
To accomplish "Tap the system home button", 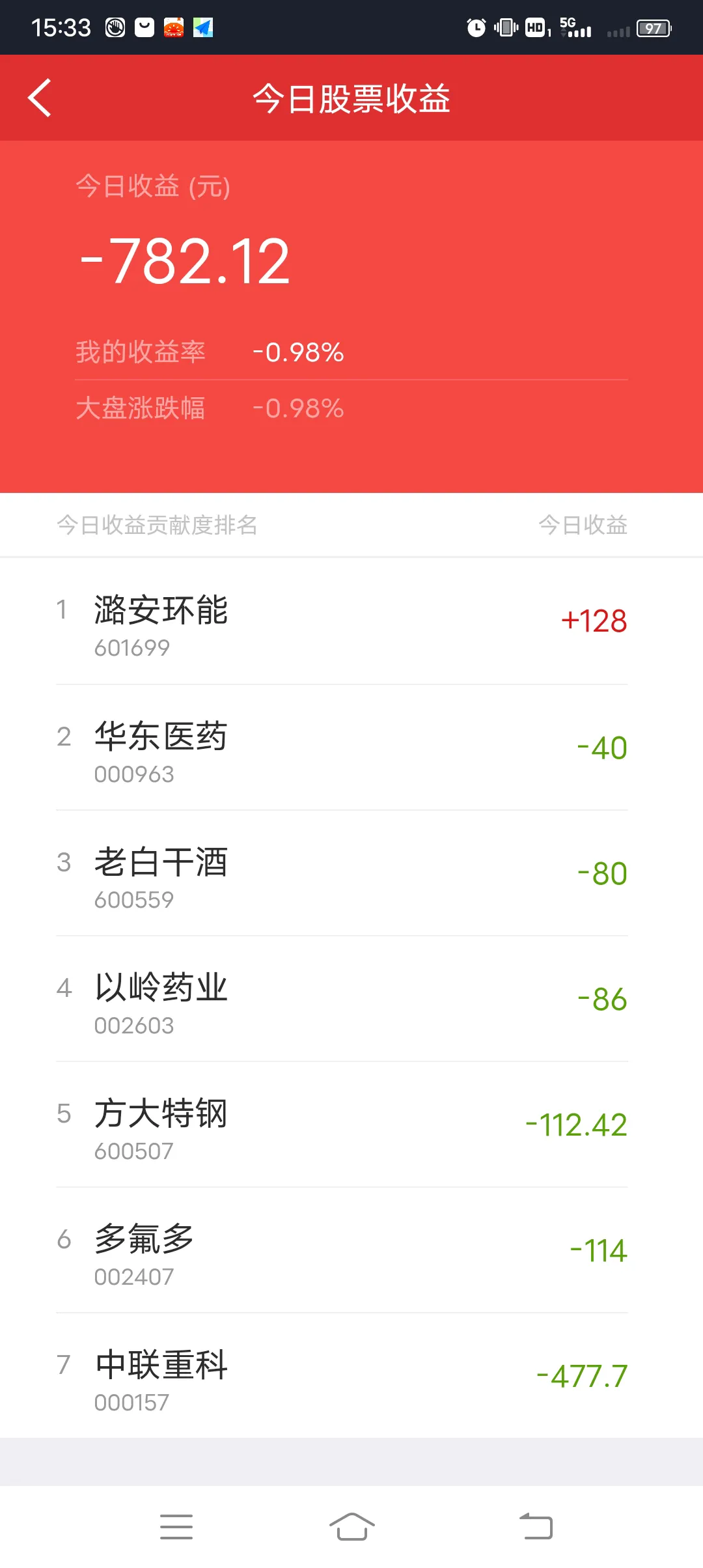I will [351, 1526].
